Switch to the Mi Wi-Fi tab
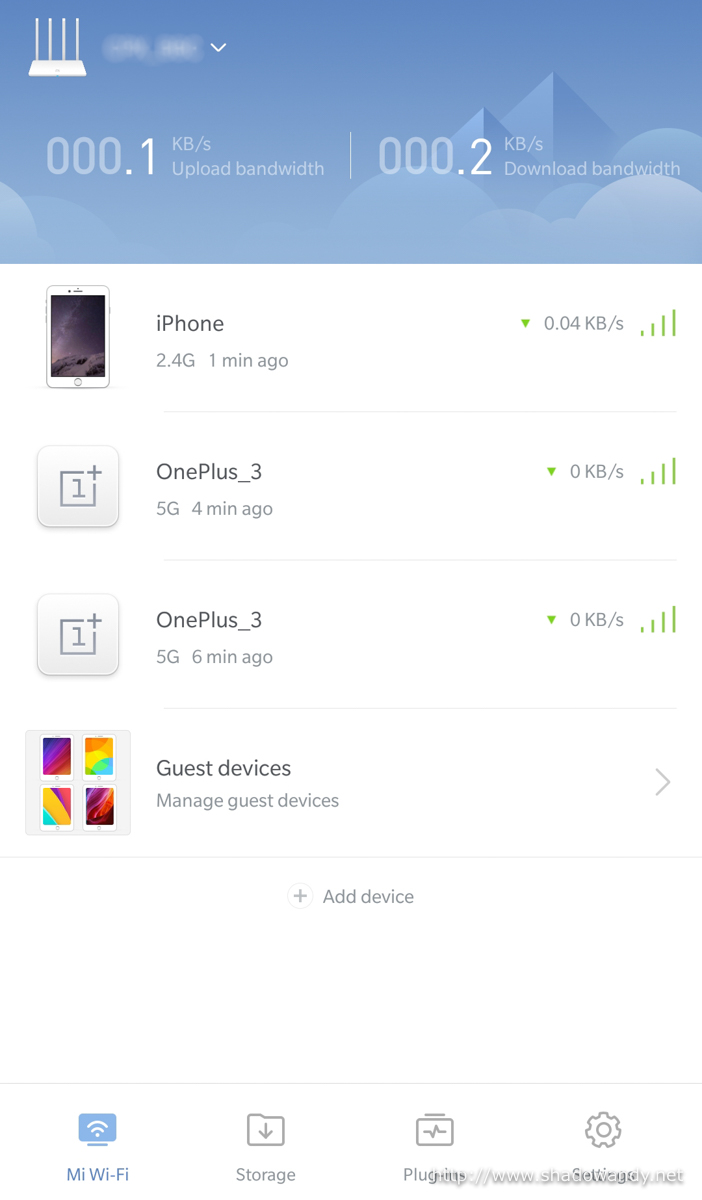This screenshot has height=1200, width=702. (x=97, y=1146)
